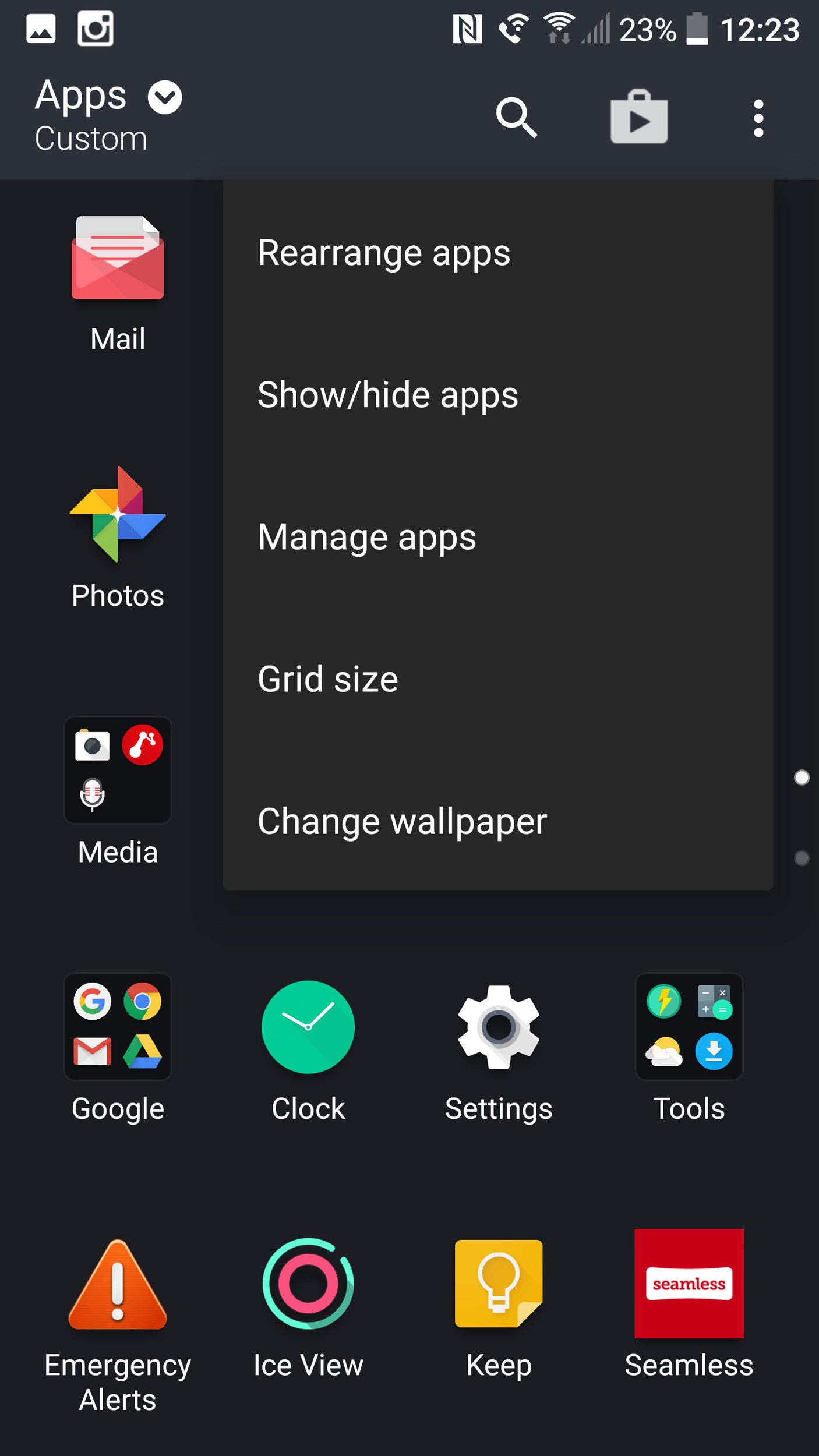This screenshot has height=1456, width=819.
Task: Tap the three-dot overflow menu
Action: click(x=758, y=118)
